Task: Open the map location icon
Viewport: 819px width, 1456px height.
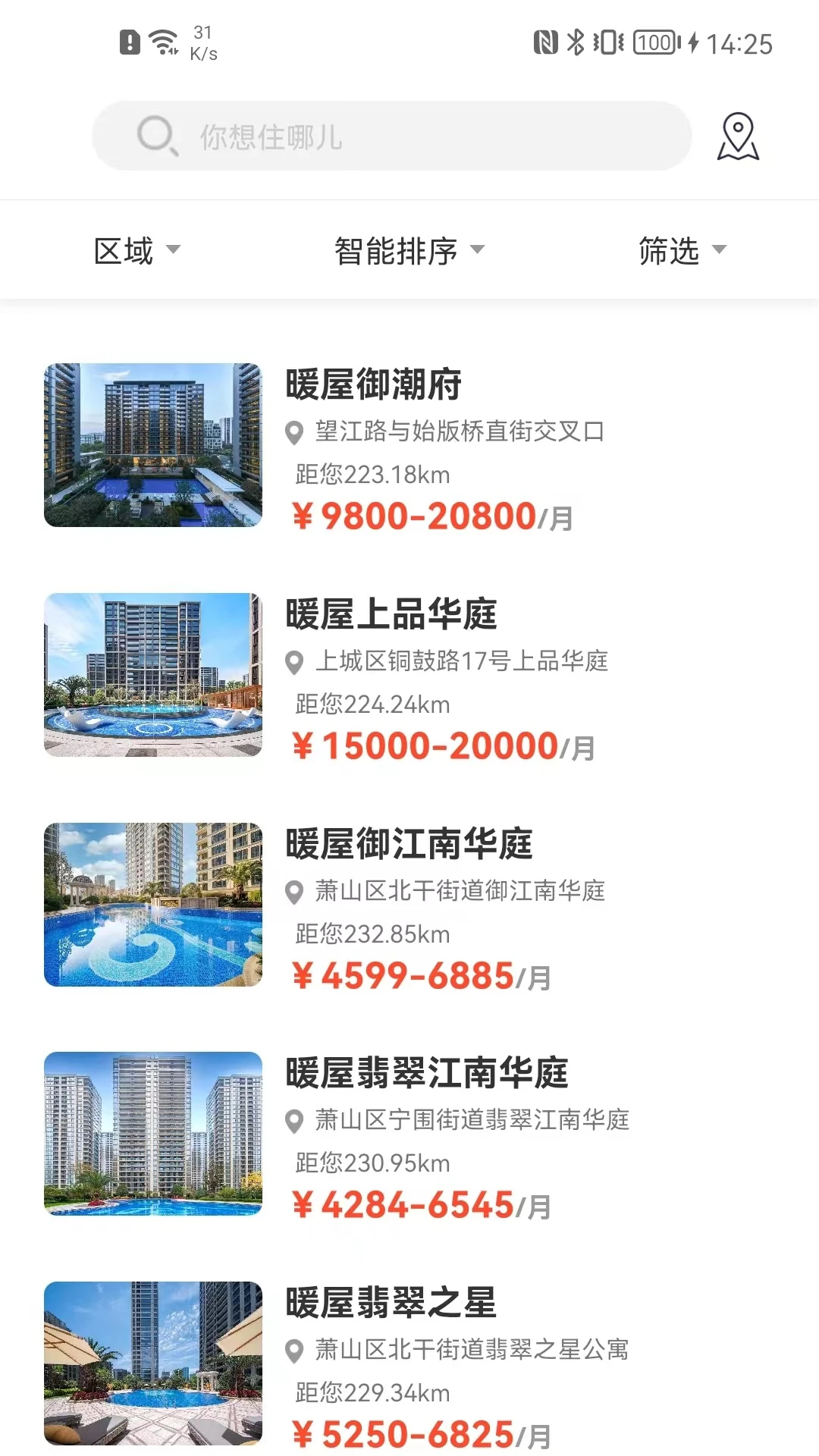Action: [738, 136]
